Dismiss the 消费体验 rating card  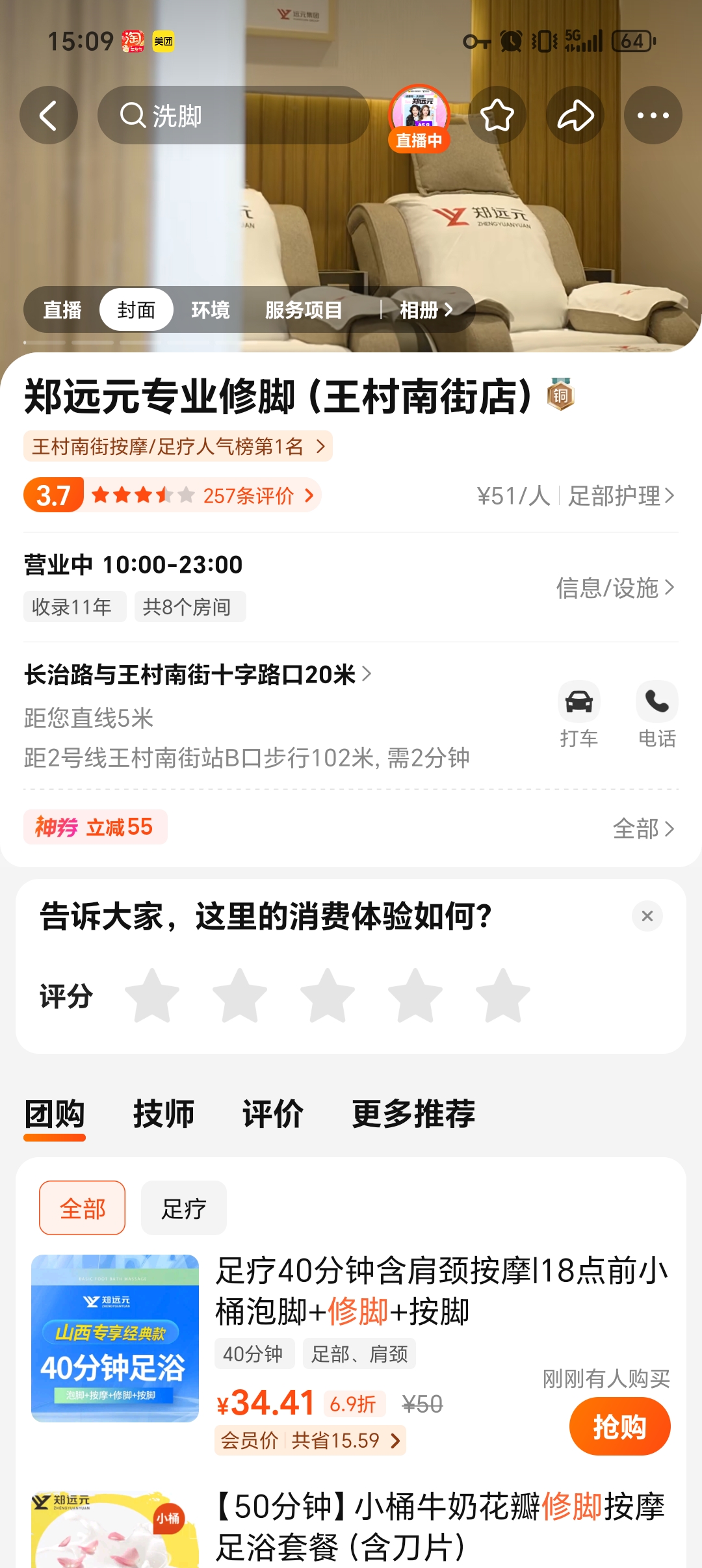coord(647,916)
